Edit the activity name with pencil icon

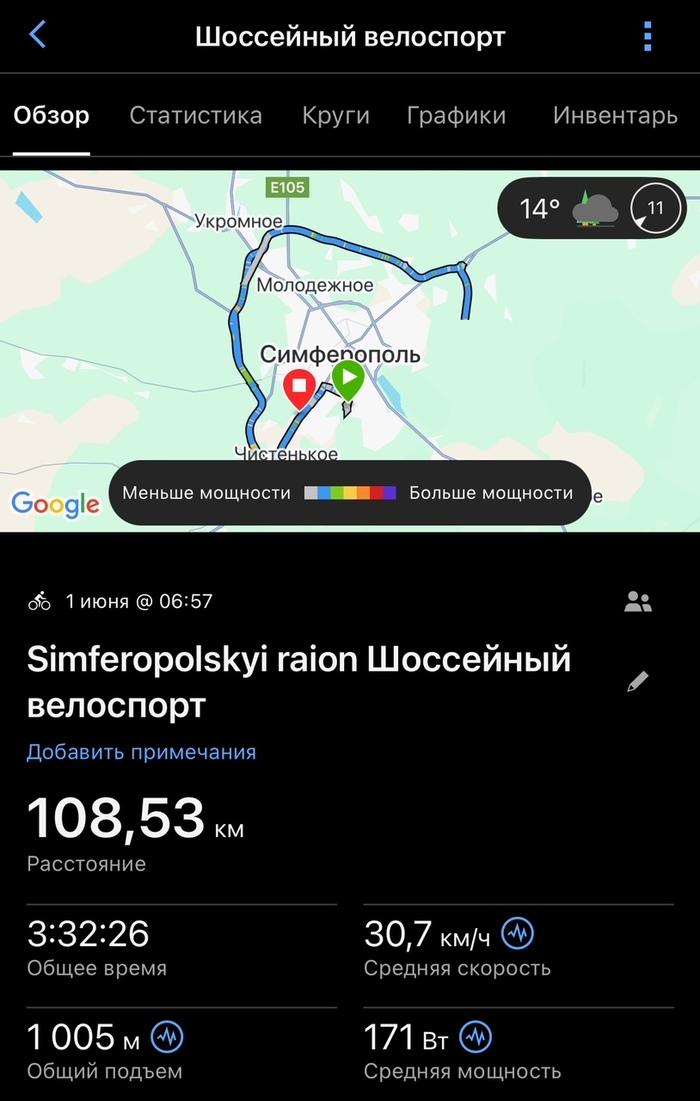(x=638, y=682)
